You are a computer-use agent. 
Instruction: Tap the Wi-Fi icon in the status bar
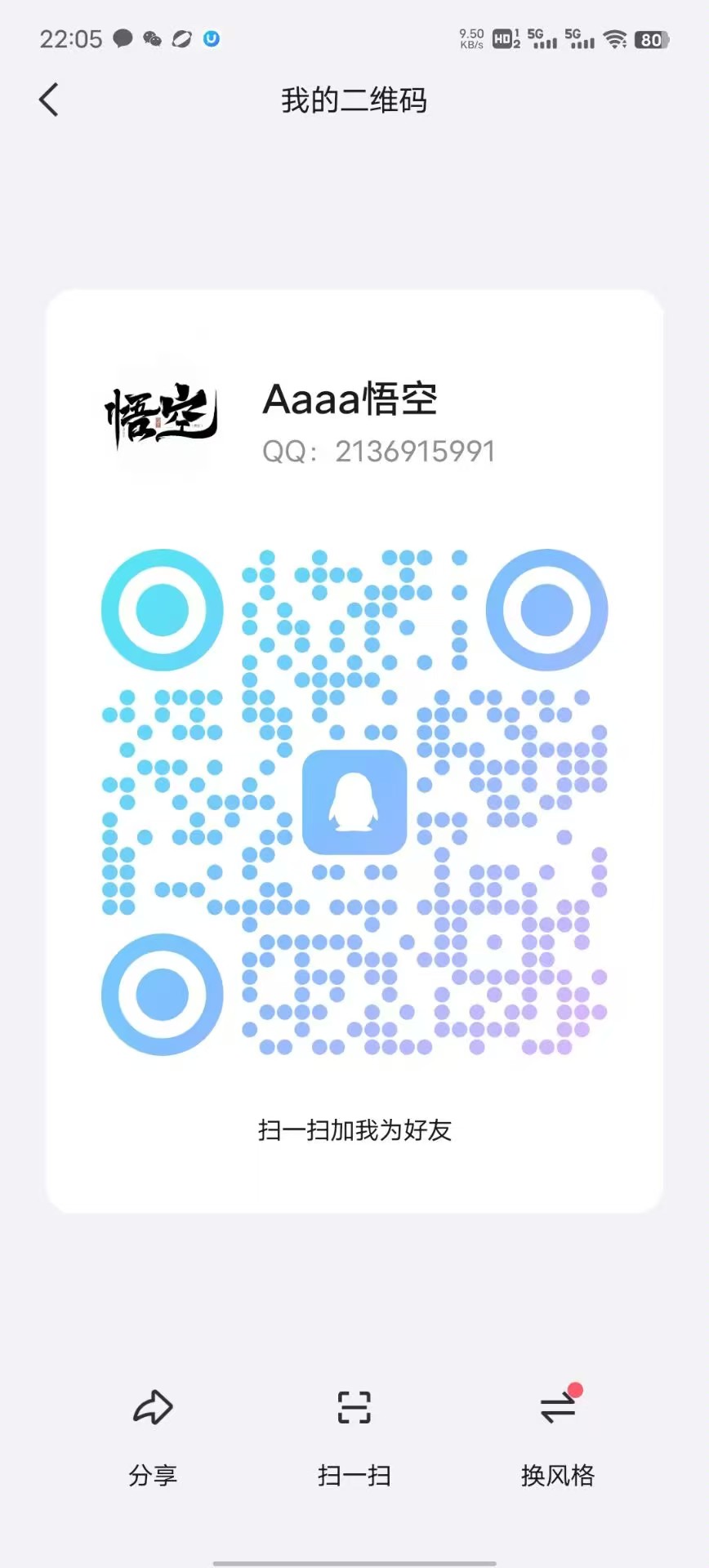coord(617,38)
